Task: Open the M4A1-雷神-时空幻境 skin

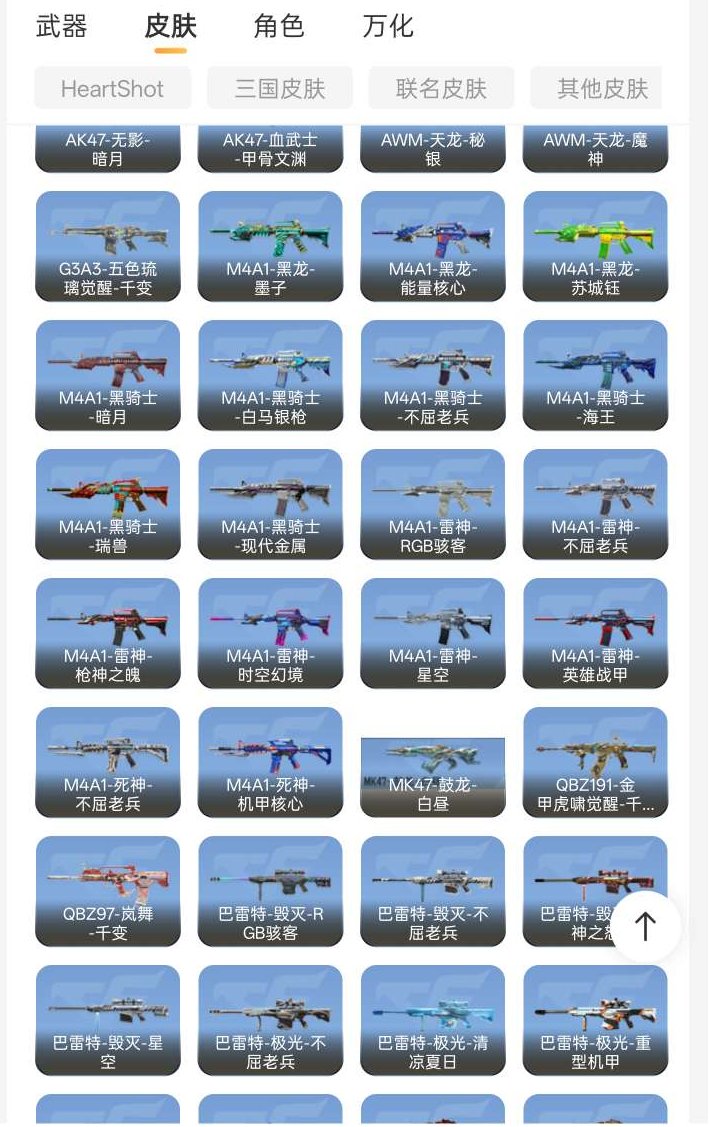Action: coord(270,633)
